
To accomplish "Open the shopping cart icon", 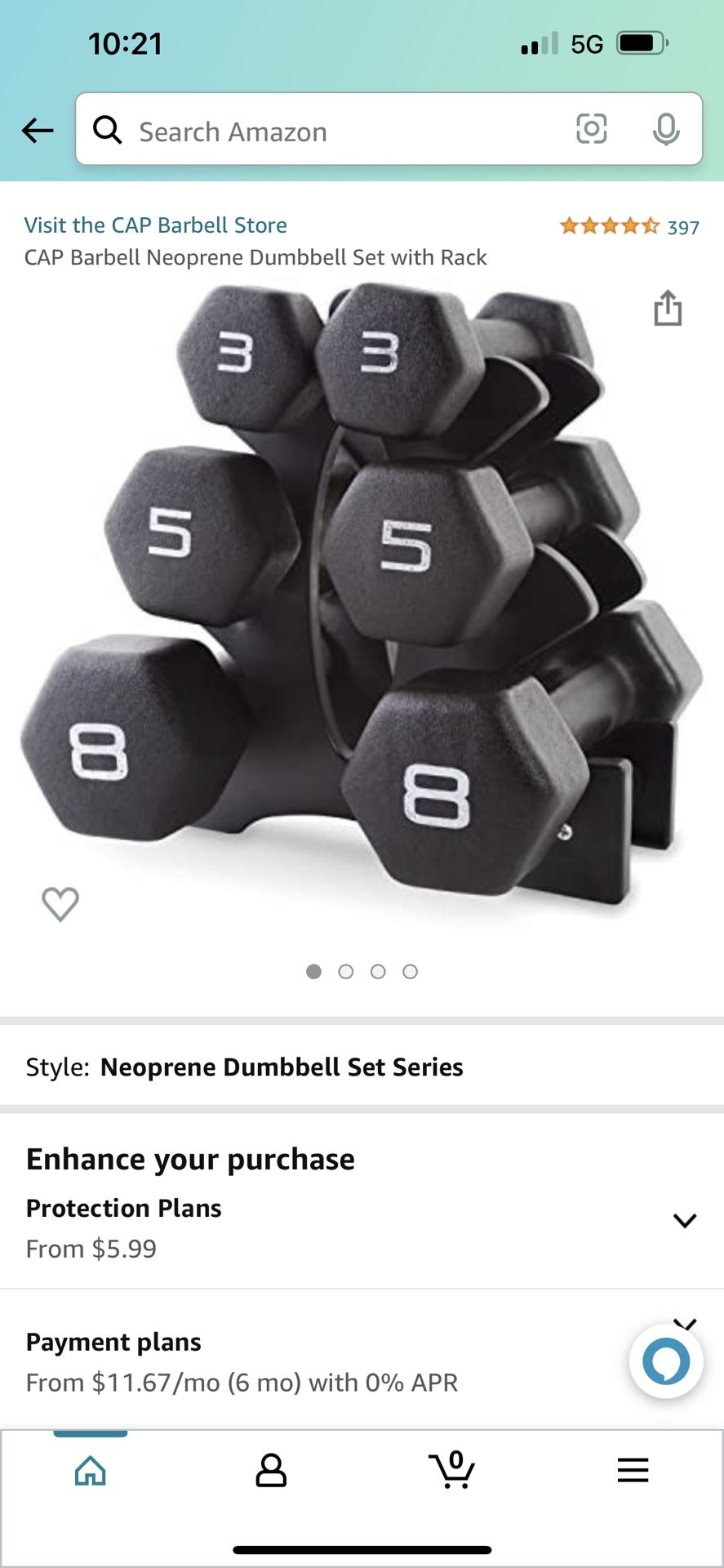I will [x=453, y=1470].
